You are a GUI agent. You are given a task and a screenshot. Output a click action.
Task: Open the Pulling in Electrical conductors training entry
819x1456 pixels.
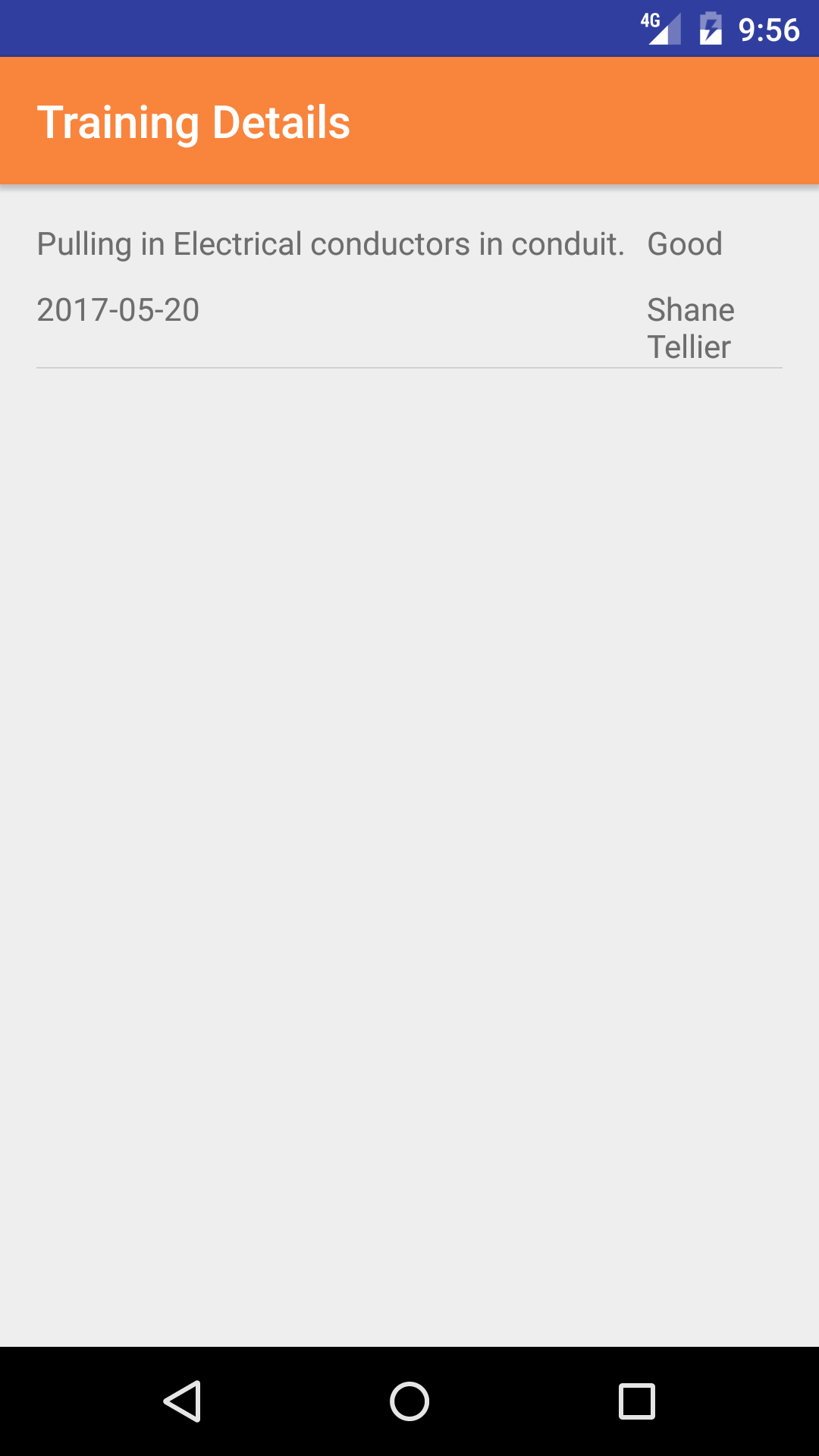(331, 244)
